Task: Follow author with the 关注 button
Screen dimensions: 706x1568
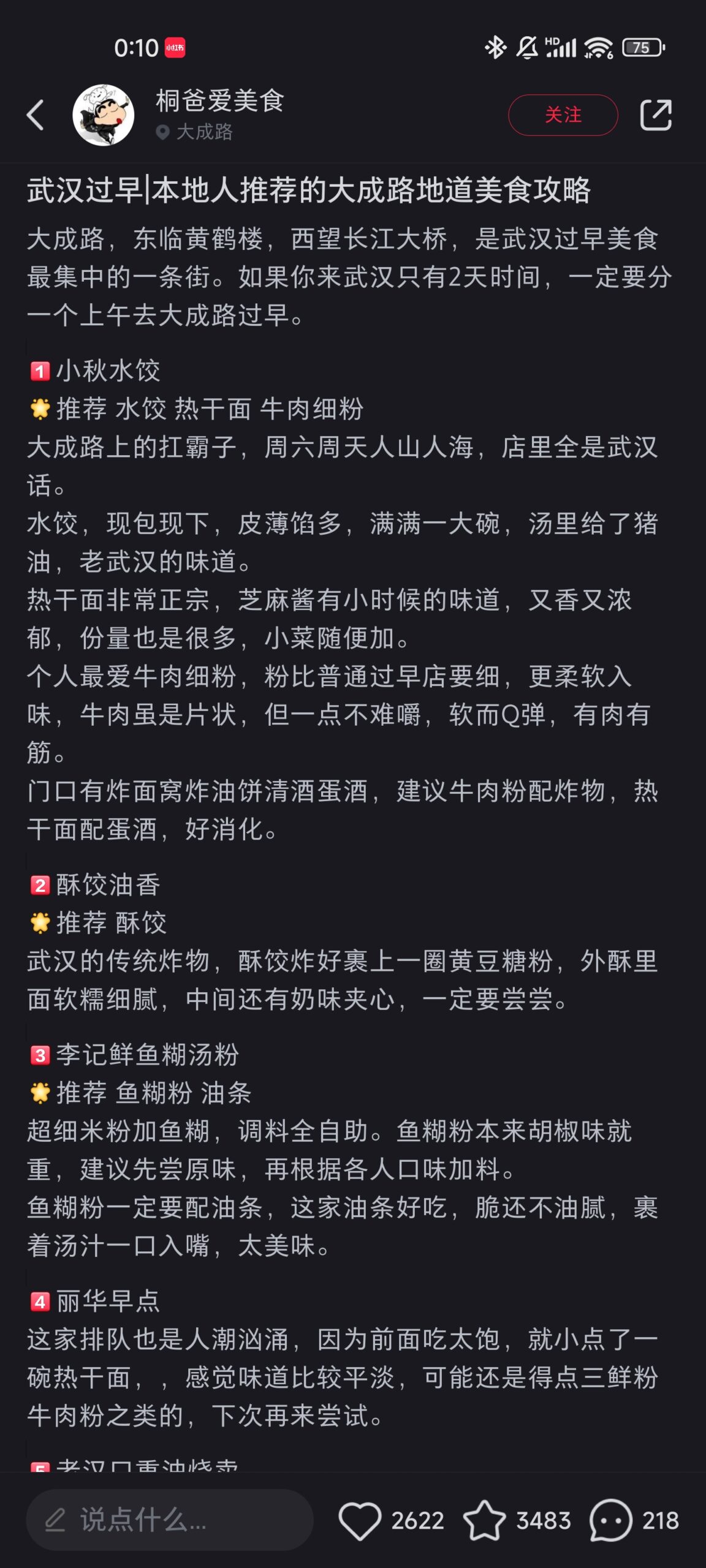Action: tap(563, 115)
